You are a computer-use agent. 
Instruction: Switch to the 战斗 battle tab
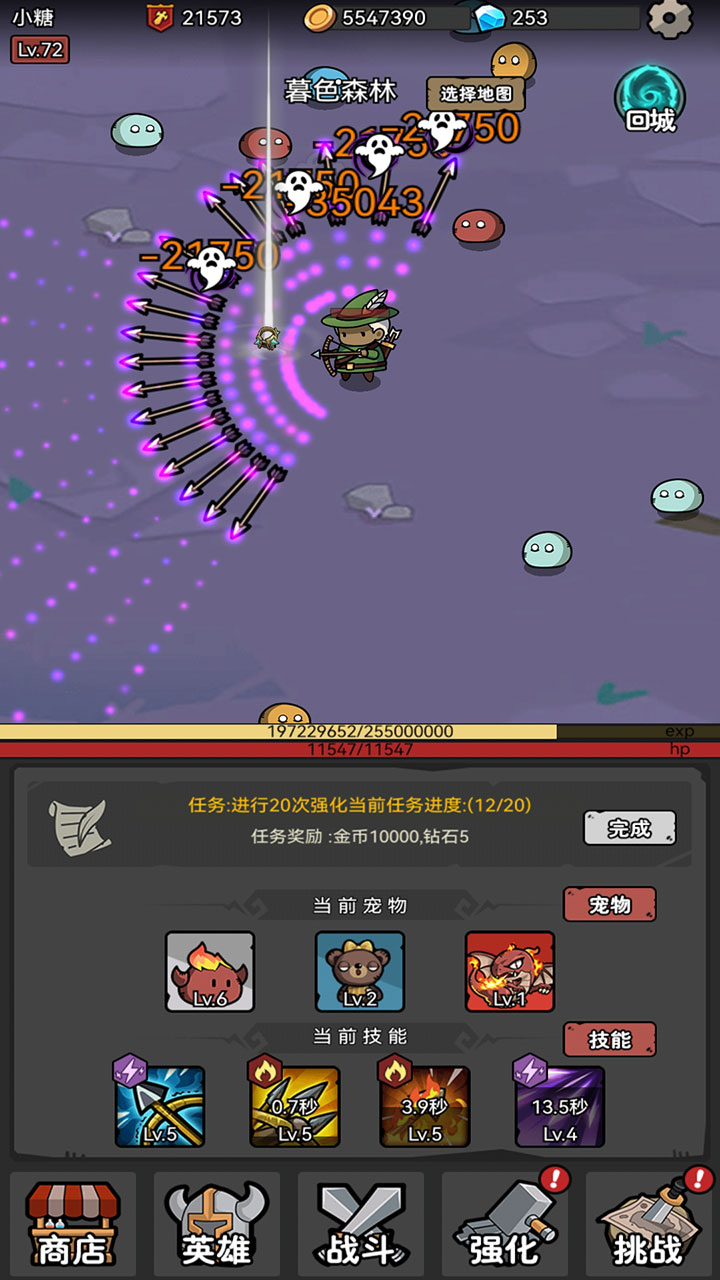pyautogui.click(x=361, y=1226)
